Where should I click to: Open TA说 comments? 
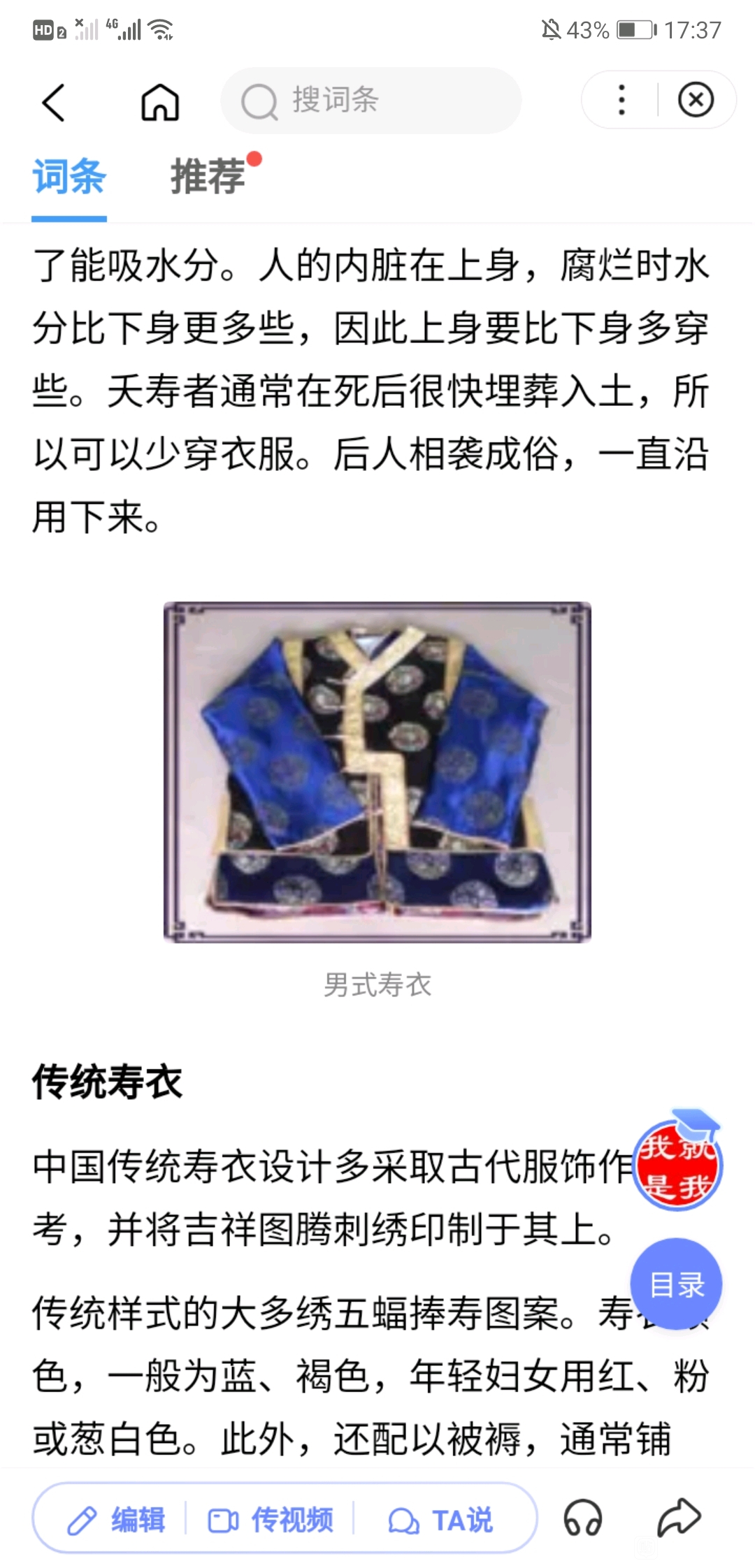pos(440,1520)
